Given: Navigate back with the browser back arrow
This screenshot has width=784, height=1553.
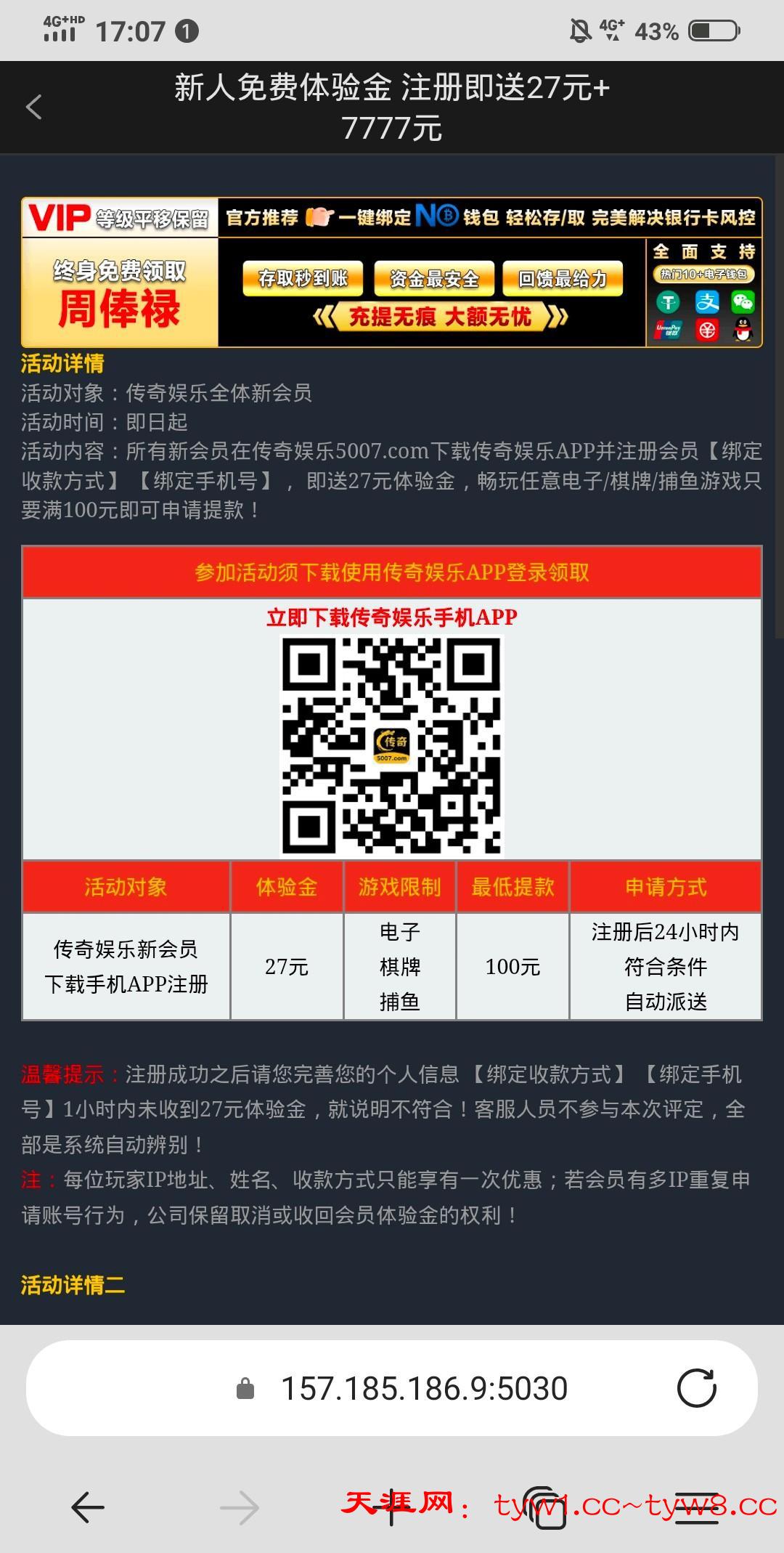Looking at the screenshot, I should [x=89, y=1507].
